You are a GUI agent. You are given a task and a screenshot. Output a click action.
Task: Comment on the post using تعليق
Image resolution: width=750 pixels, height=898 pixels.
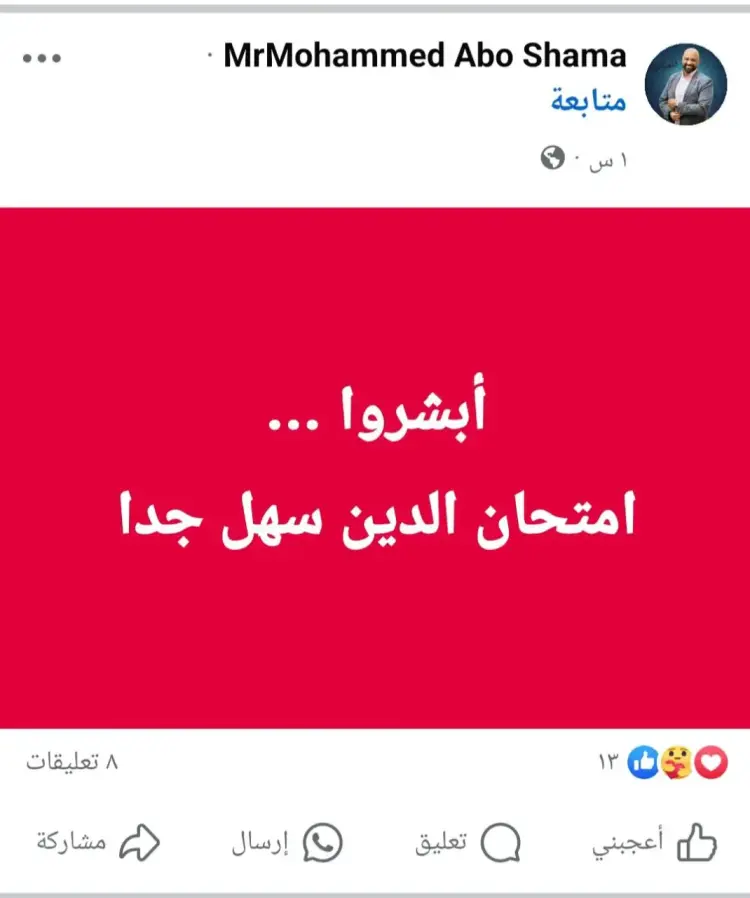click(468, 843)
